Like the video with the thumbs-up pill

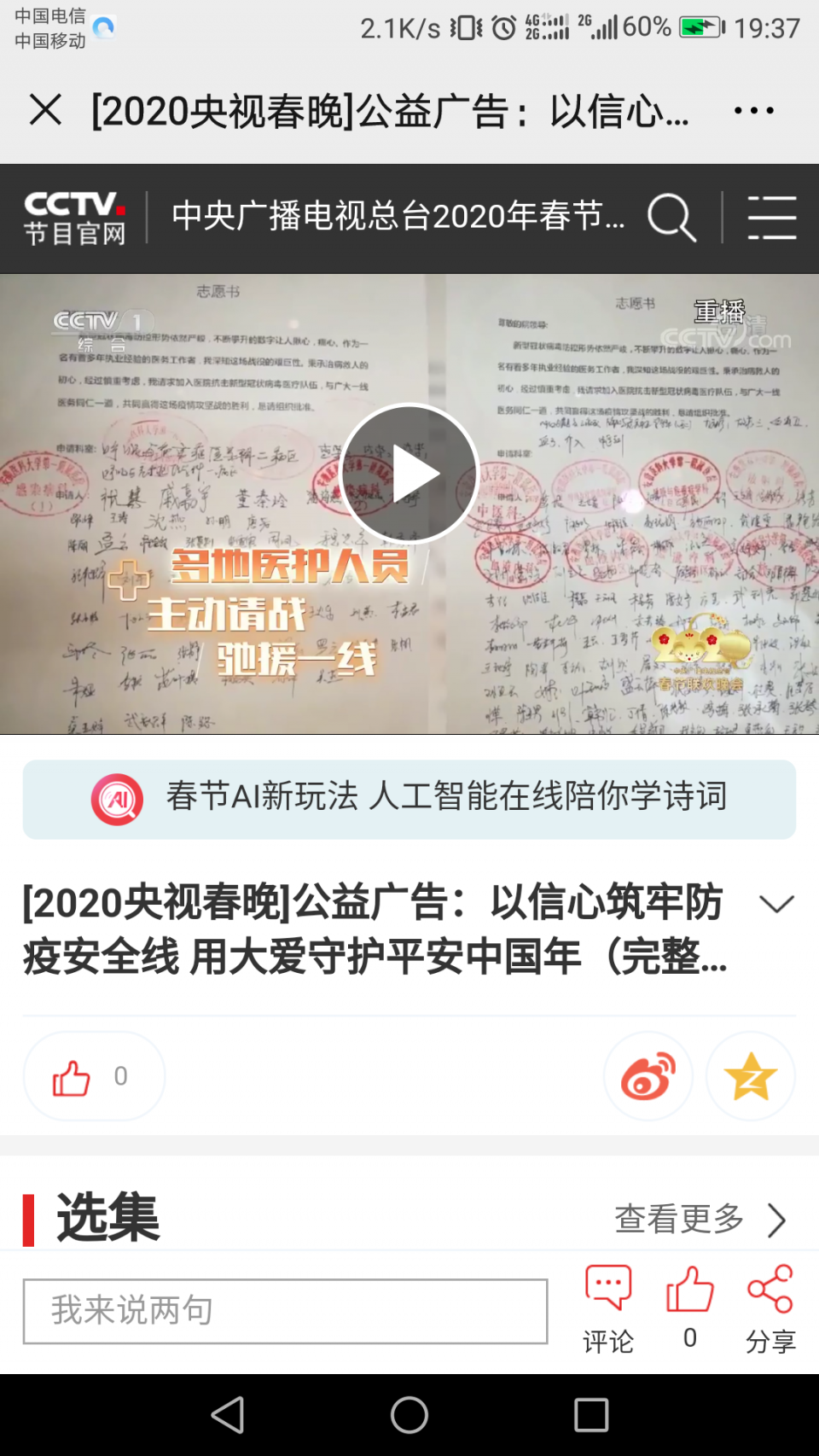point(94,1077)
